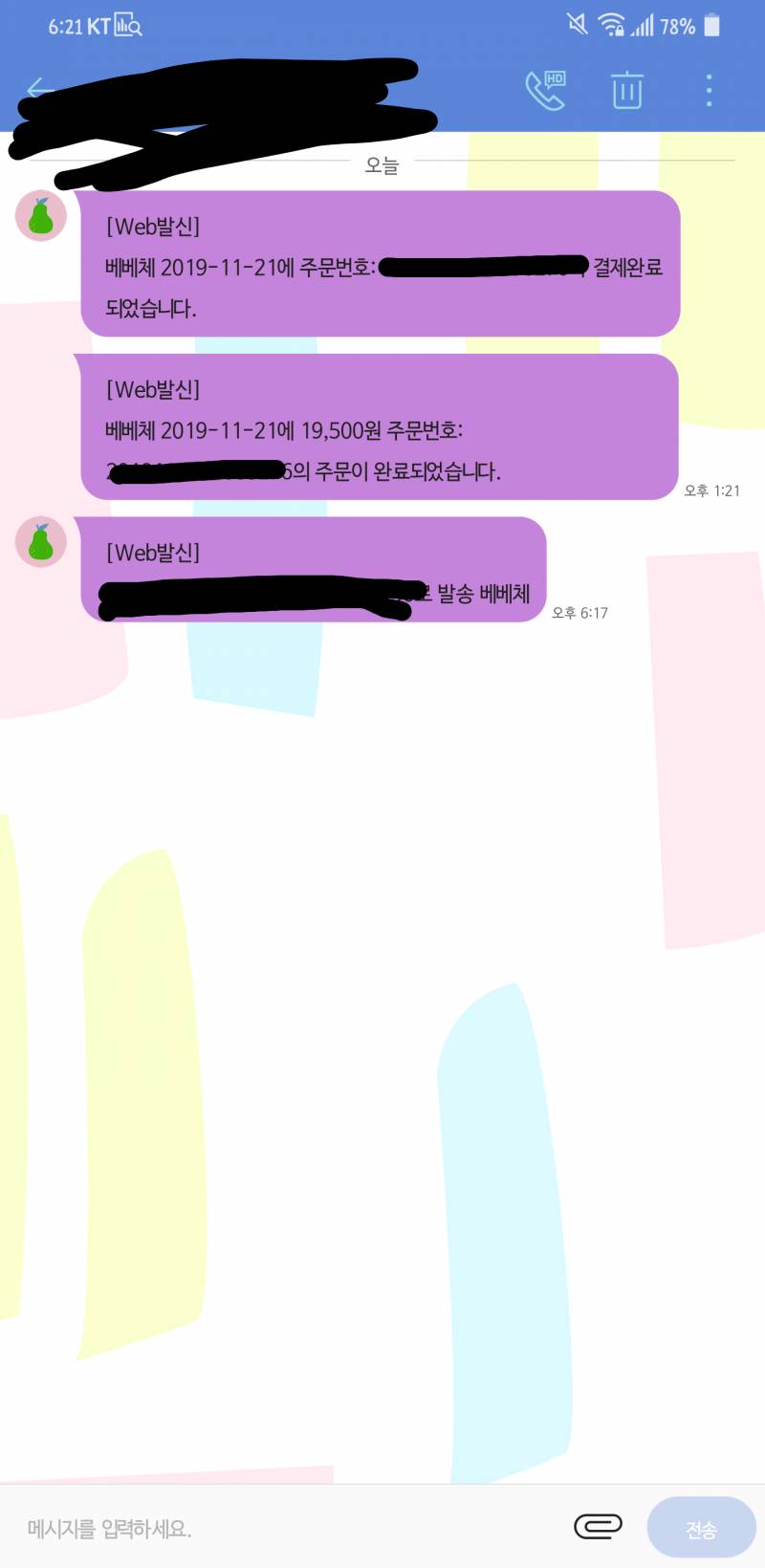Tap the mute status bar icon
The width and height of the screenshot is (765, 1568).
[579, 25]
